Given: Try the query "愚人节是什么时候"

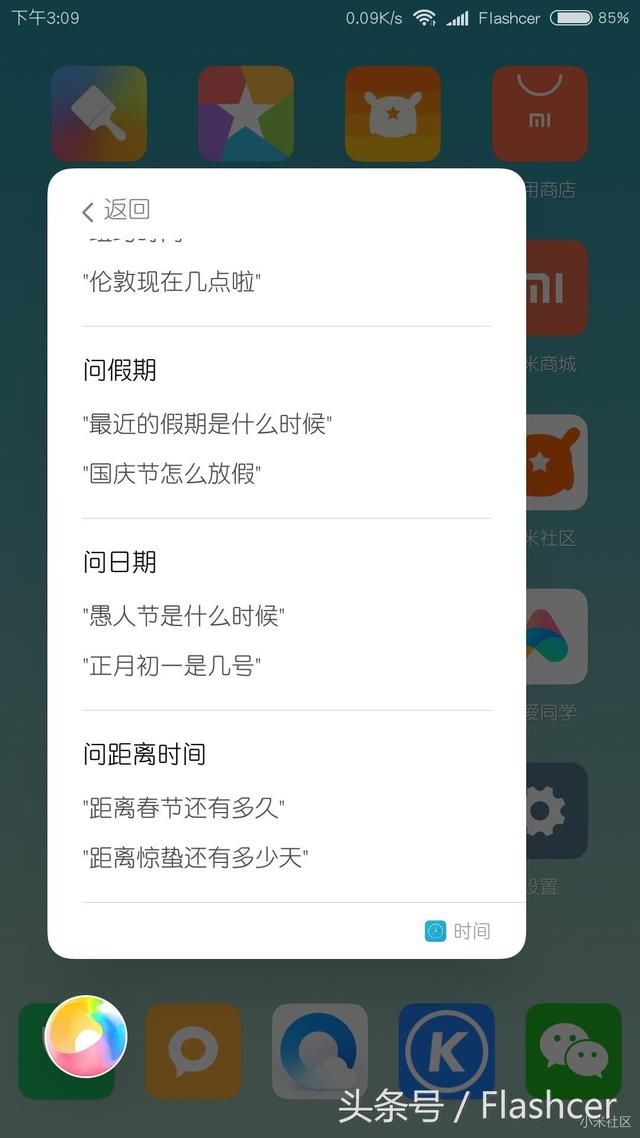Looking at the screenshot, I should 184,617.
